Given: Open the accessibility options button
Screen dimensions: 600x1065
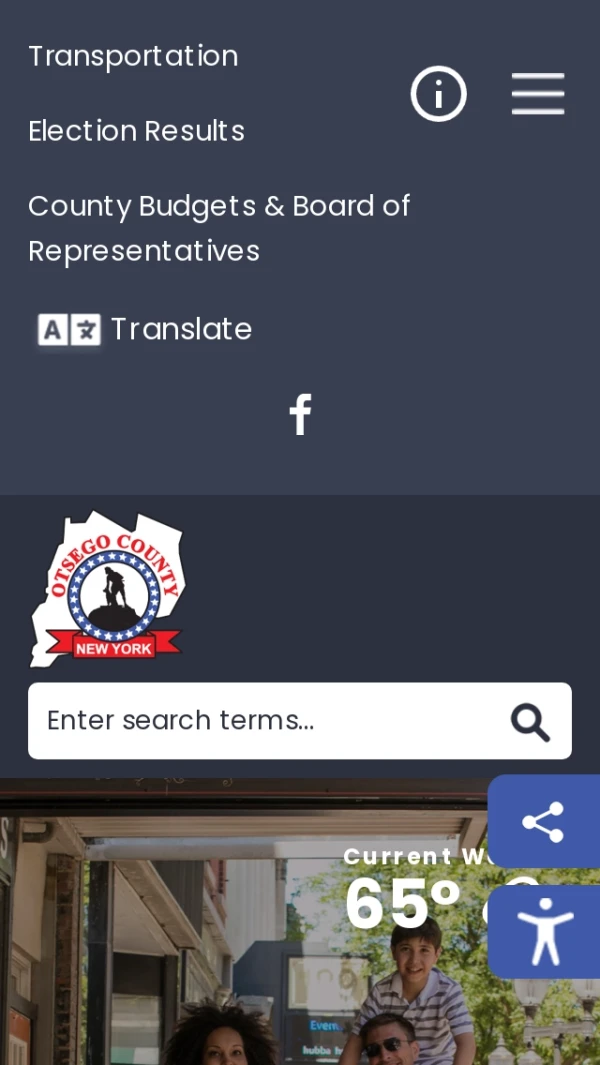Looking at the screenshot, I should pos(543,932).
